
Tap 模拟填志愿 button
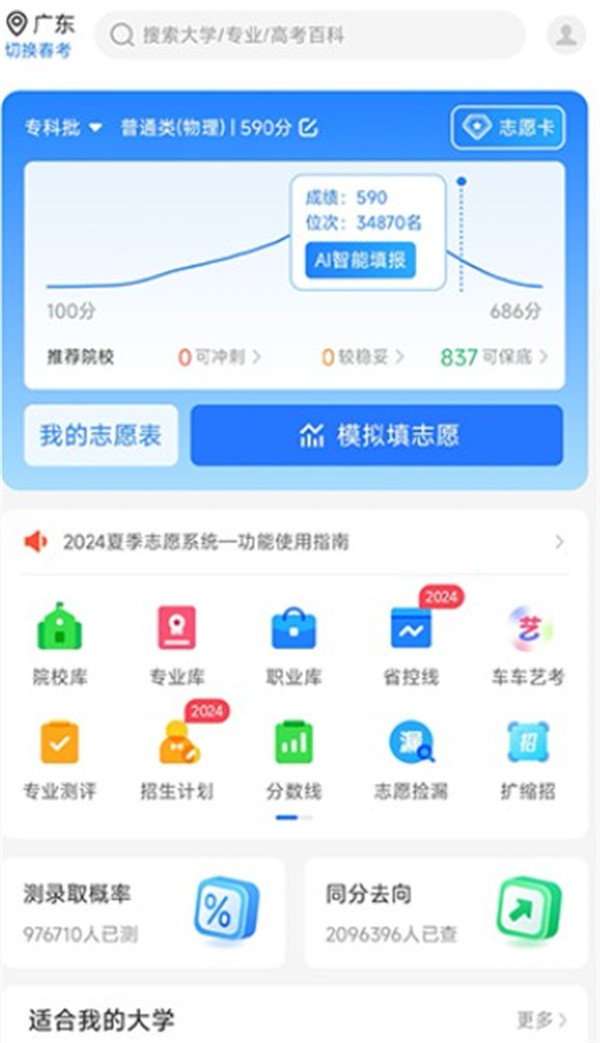(377, 435)
